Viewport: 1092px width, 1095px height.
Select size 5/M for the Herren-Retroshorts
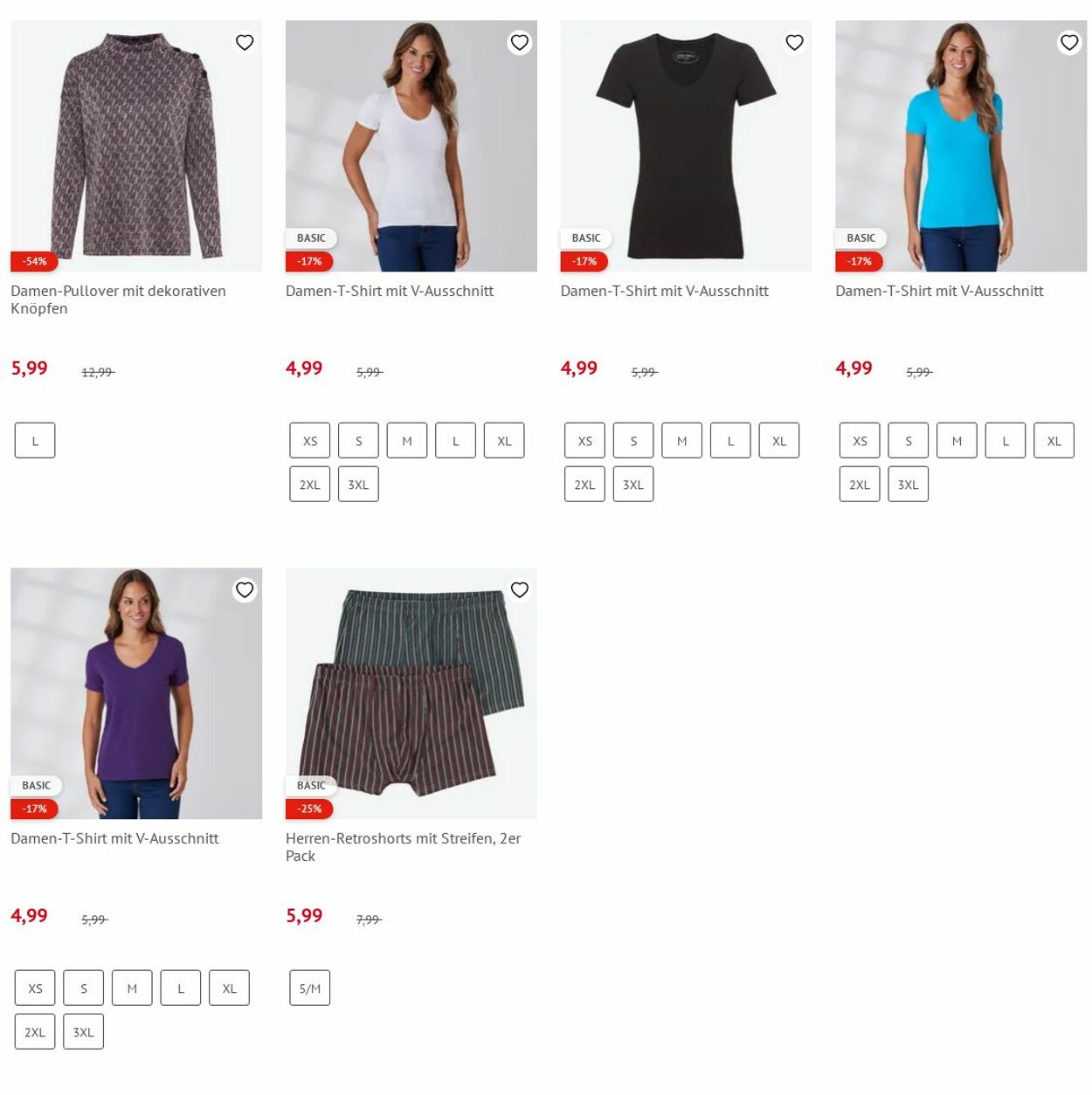coord(310,988)
